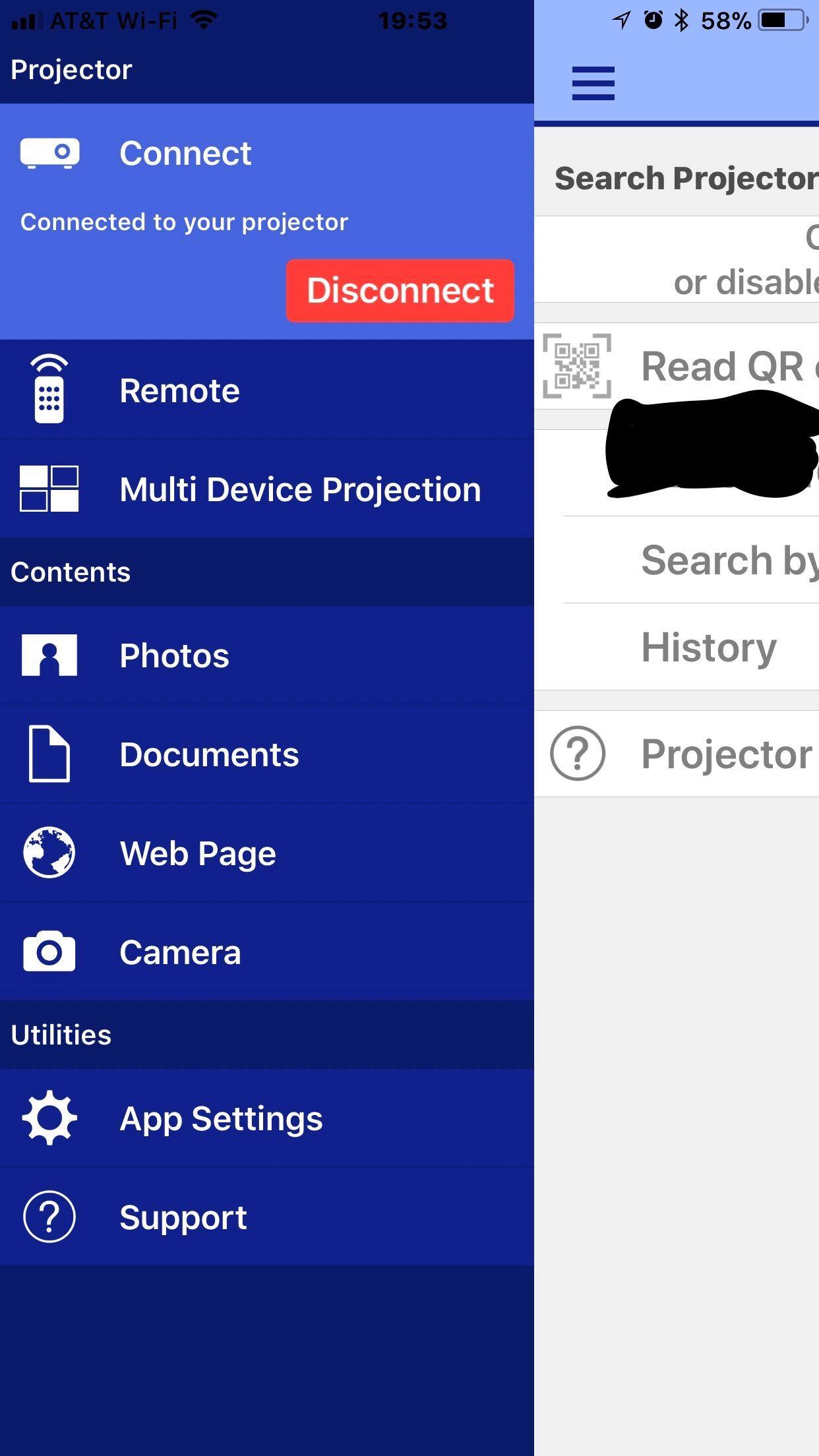Viewport: 819px width, 1456px height.
Task: Tap the Projector help question icon
Action: tap(578, 754)
